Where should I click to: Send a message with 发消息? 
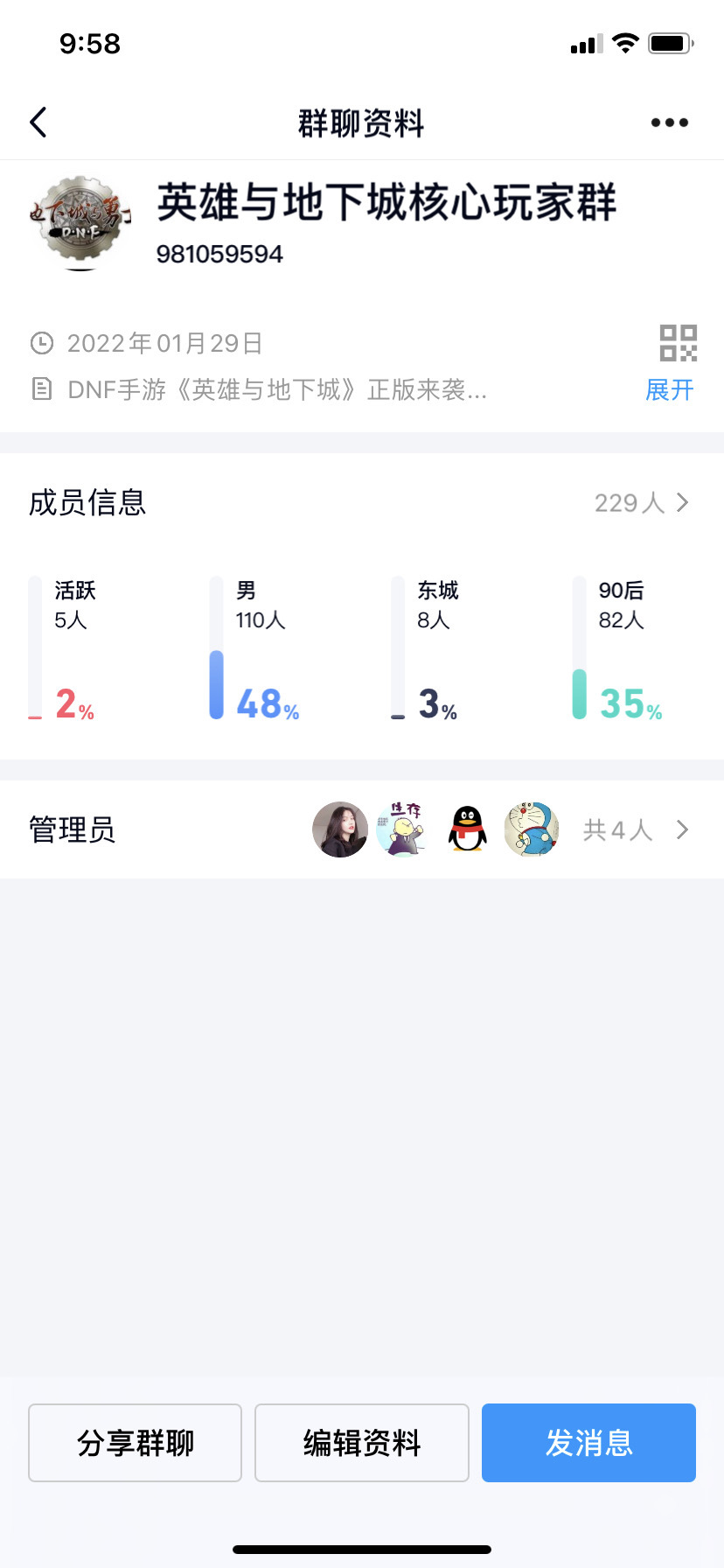coord(588,1443)
